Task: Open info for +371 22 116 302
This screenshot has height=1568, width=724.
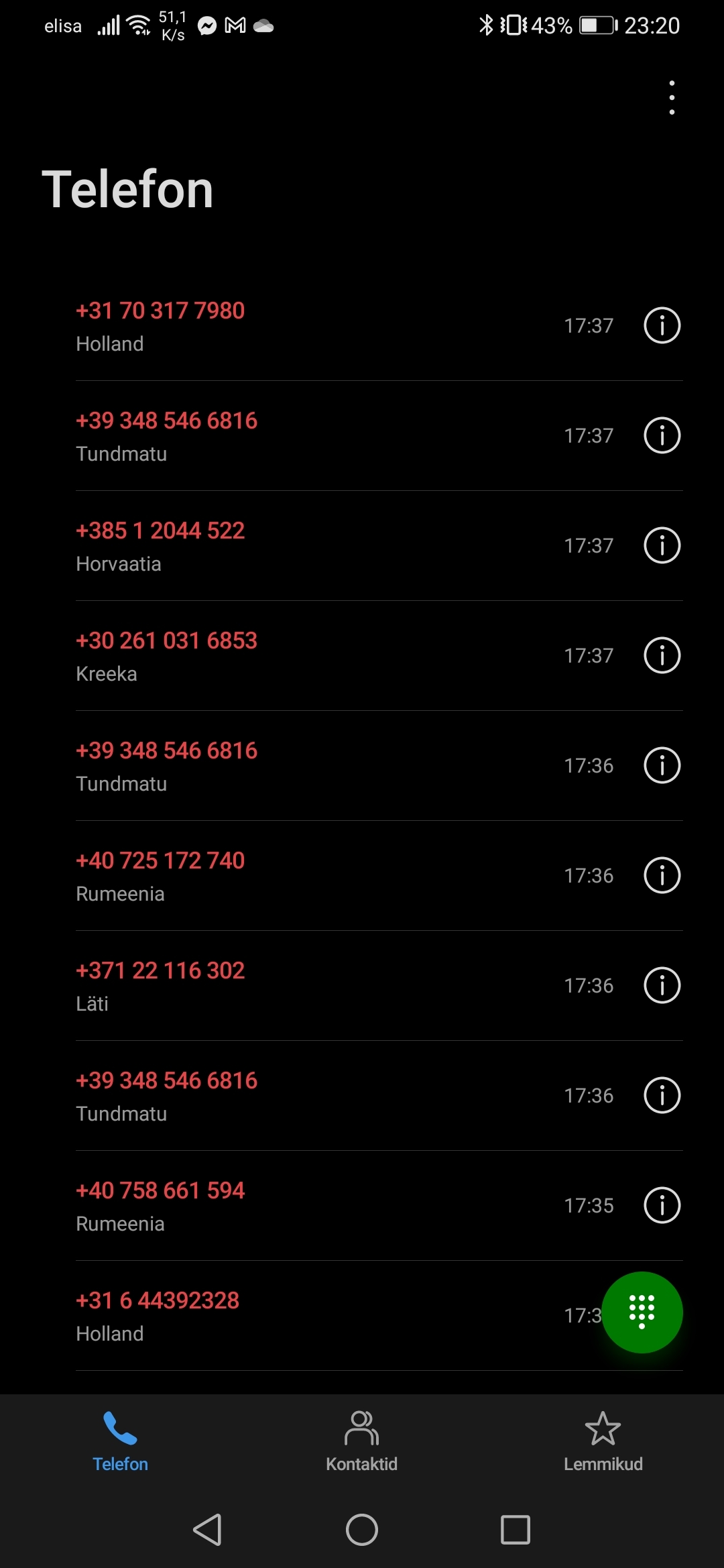Action: click(x=662, y=986)
